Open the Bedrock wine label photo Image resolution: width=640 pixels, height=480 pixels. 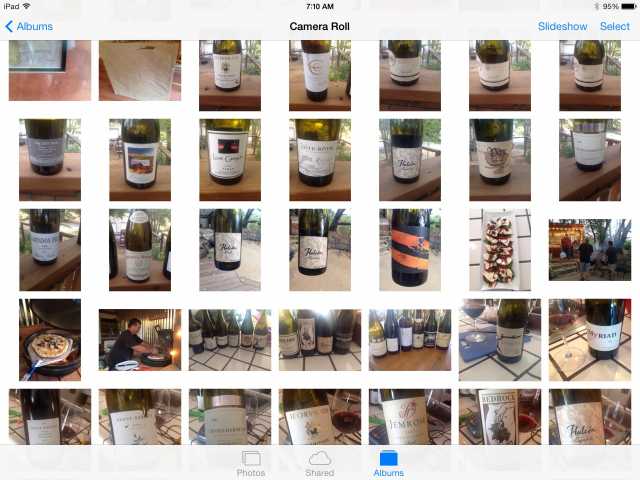pos(500,418)
